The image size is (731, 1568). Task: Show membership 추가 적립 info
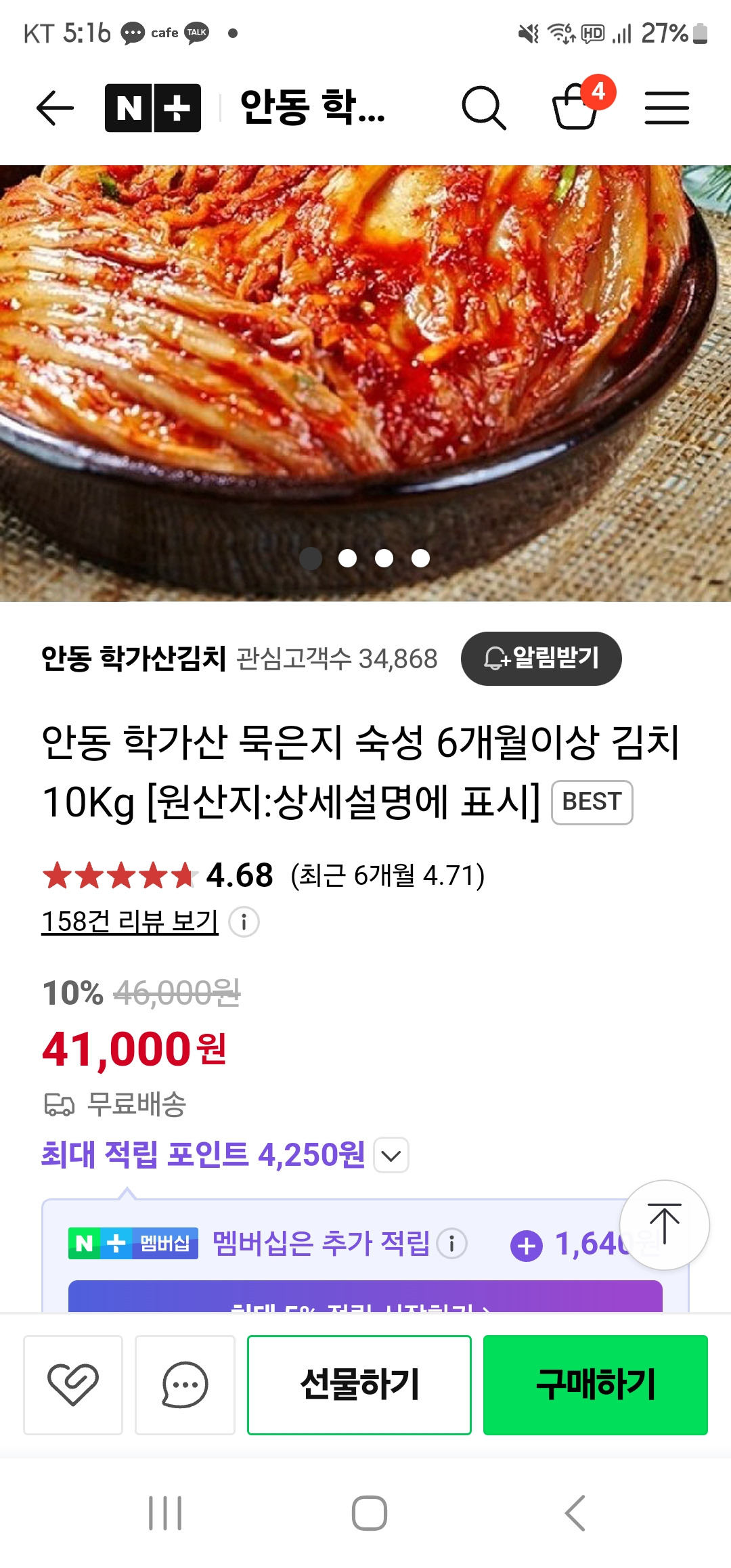click(x=451, y=1243)
